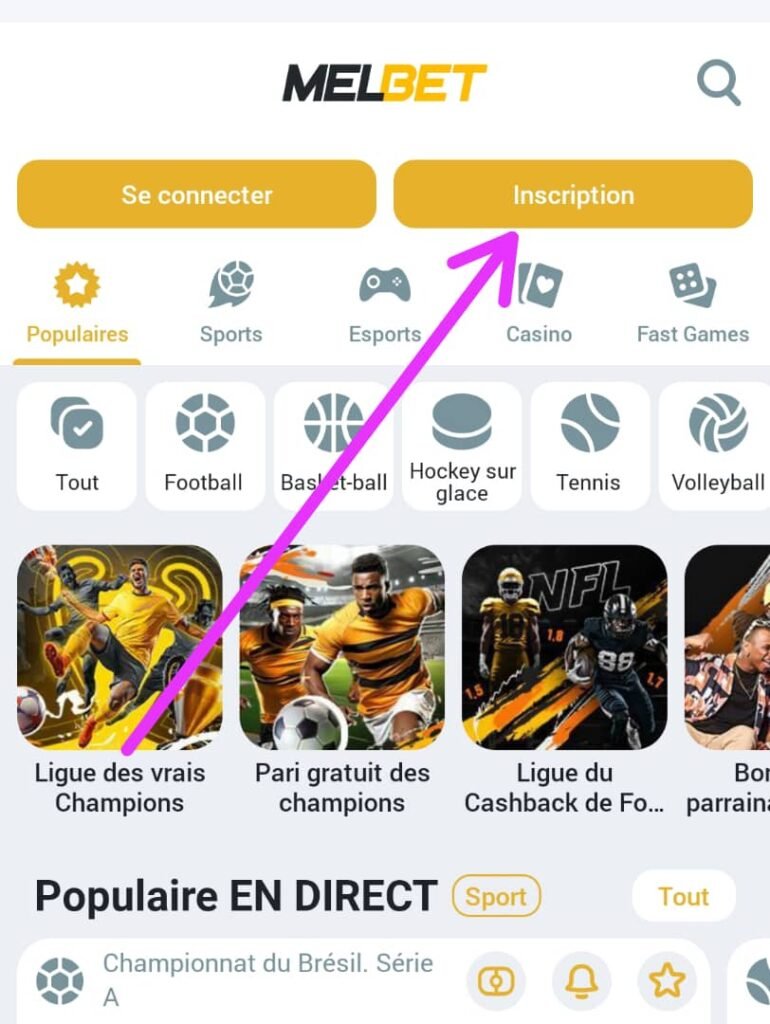Tap the Inscription button

point(573,195)
